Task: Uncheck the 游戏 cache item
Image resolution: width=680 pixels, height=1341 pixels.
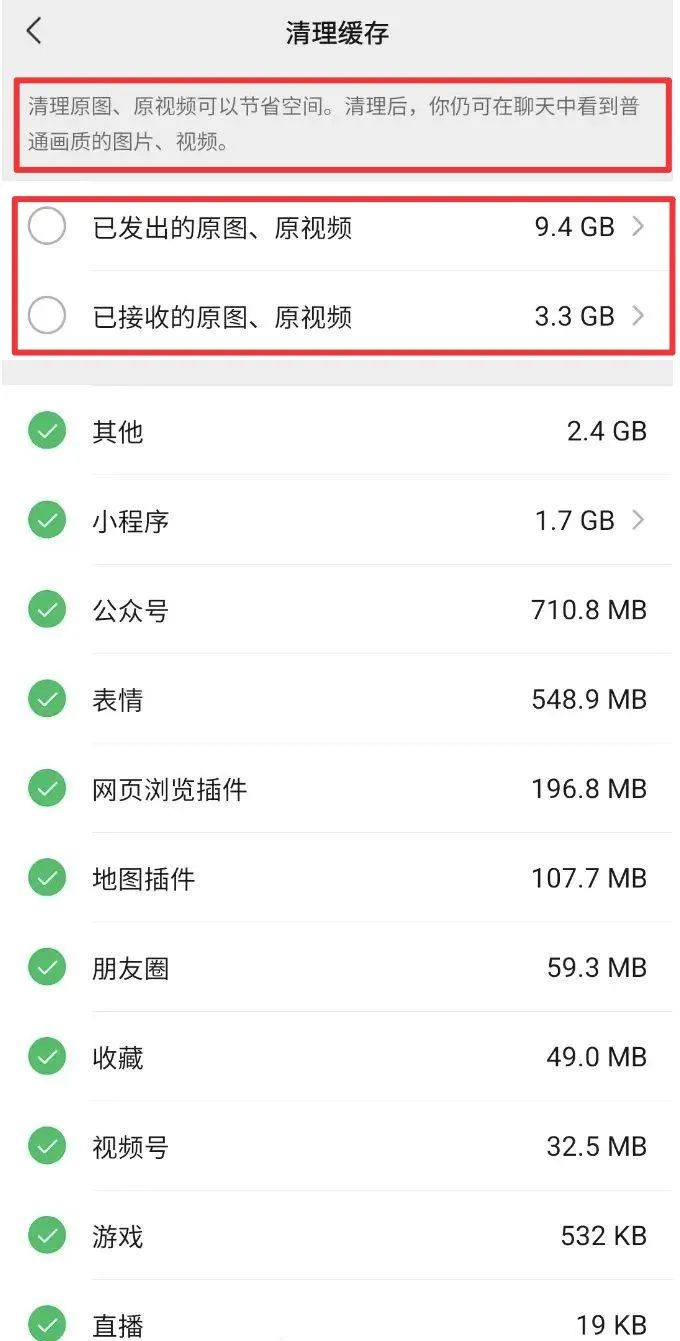Action: pos(47,1236)
